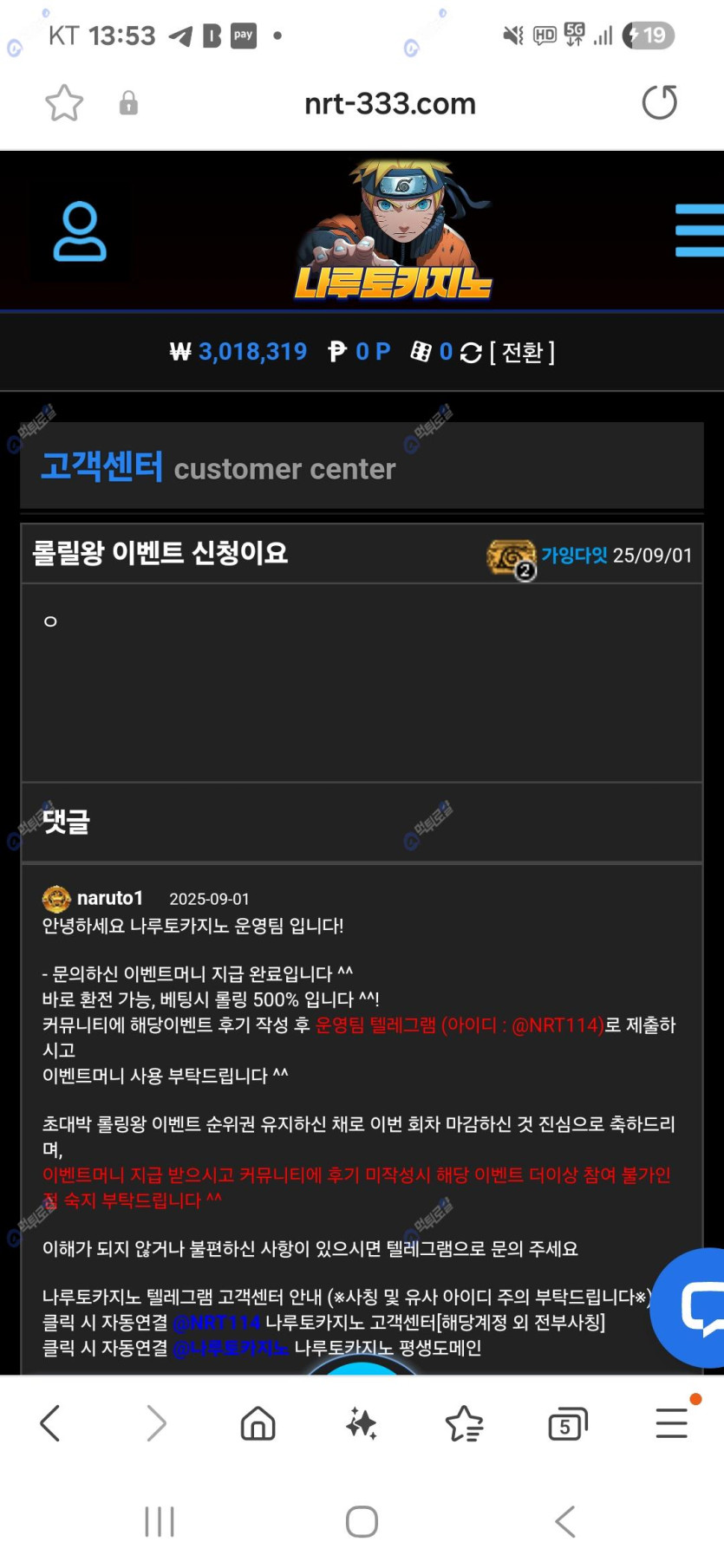Refresh the balance with circular arrows
This screenshot has width=724, height=1568.
(x=471, y=353)
